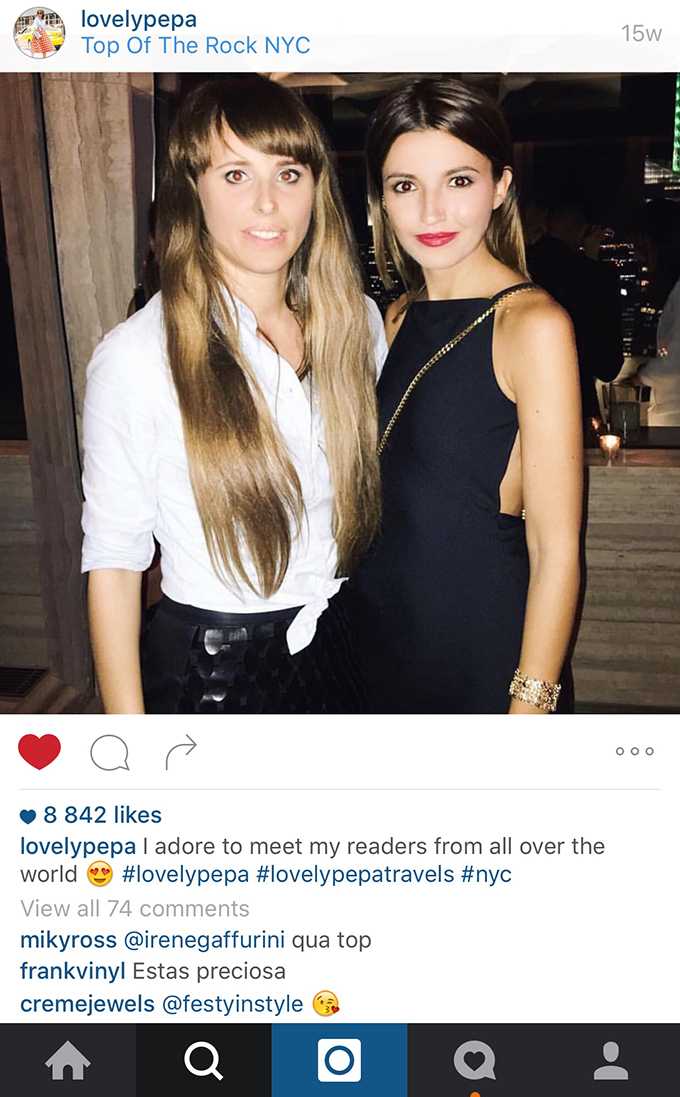Open the camera tab
Screen dimensions: 680x1097
point(339,1060)
